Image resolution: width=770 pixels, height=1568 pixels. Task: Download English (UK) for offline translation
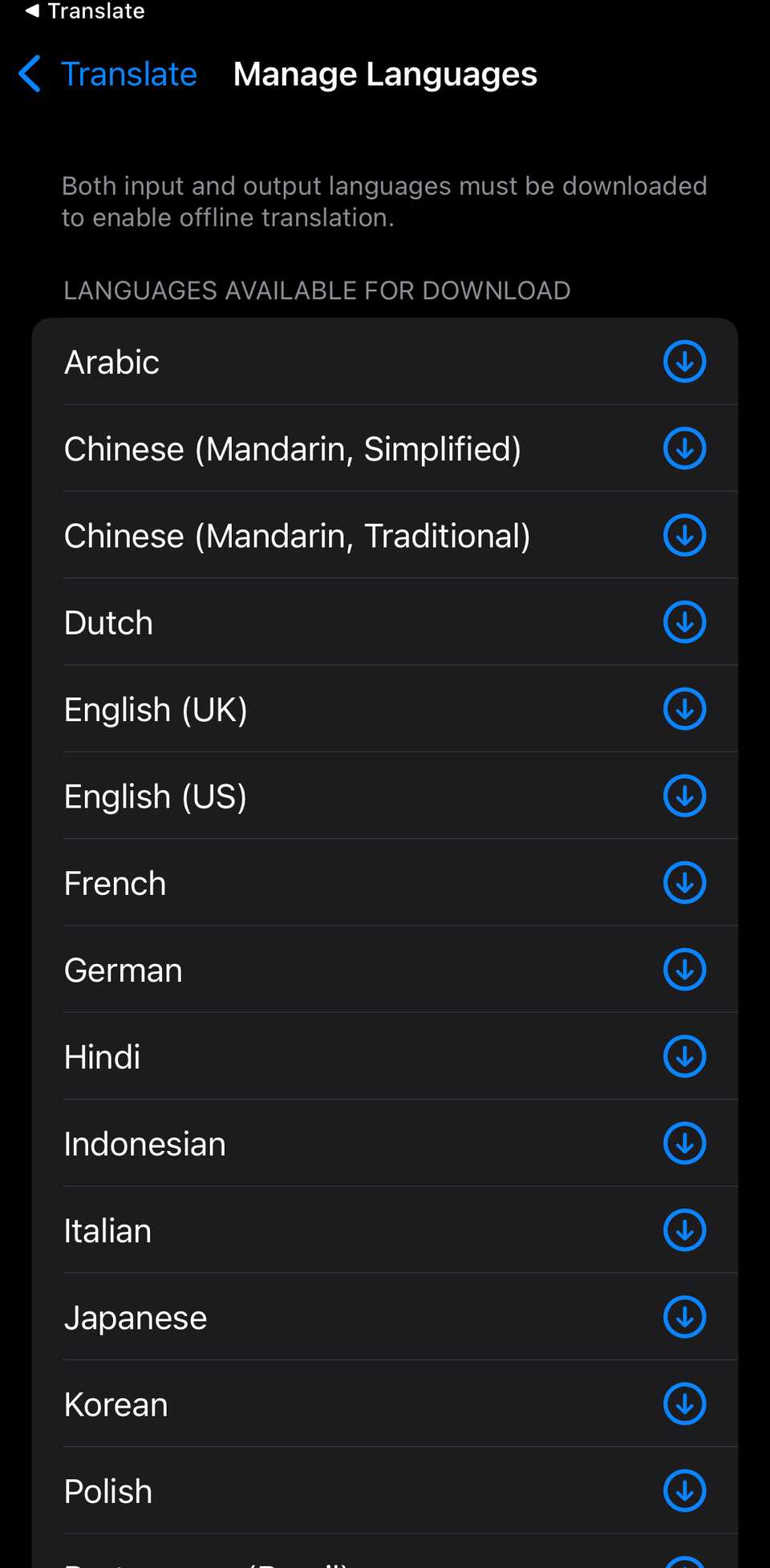click(684, 709)
